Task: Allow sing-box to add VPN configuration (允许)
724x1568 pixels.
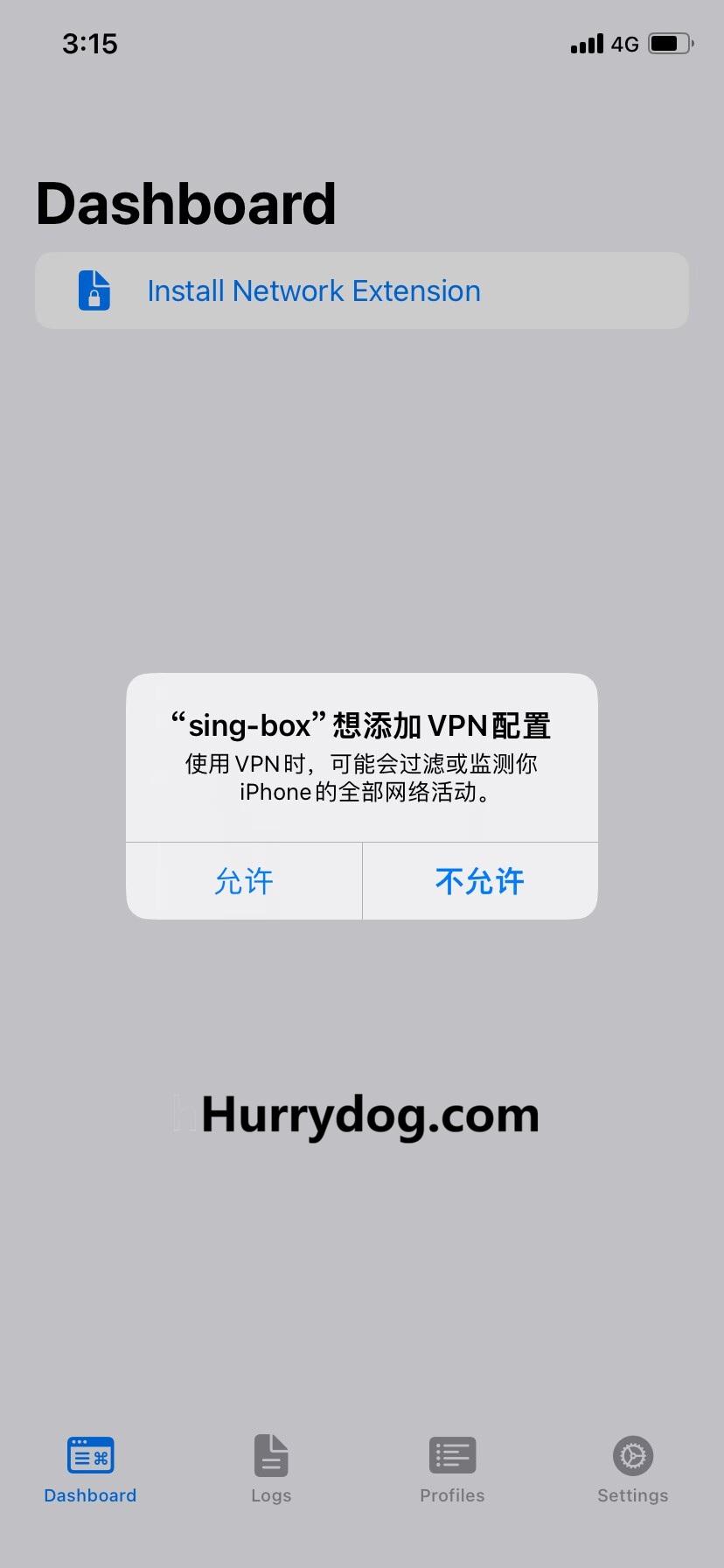Action: 244,881
